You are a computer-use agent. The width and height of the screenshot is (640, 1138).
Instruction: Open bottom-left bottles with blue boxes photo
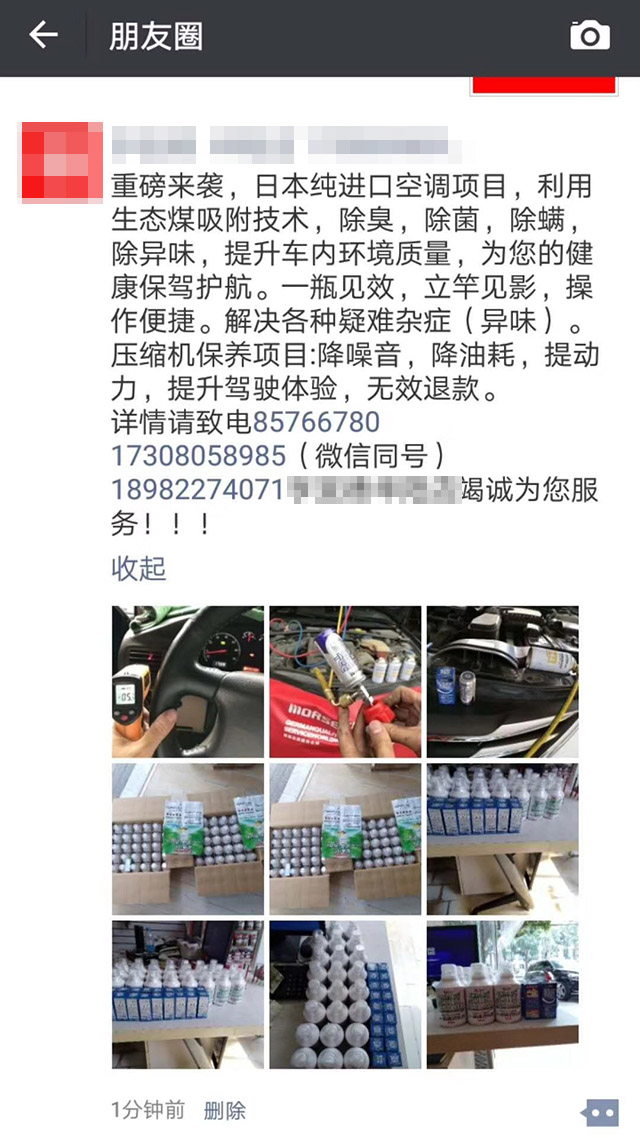pos(188,995)
